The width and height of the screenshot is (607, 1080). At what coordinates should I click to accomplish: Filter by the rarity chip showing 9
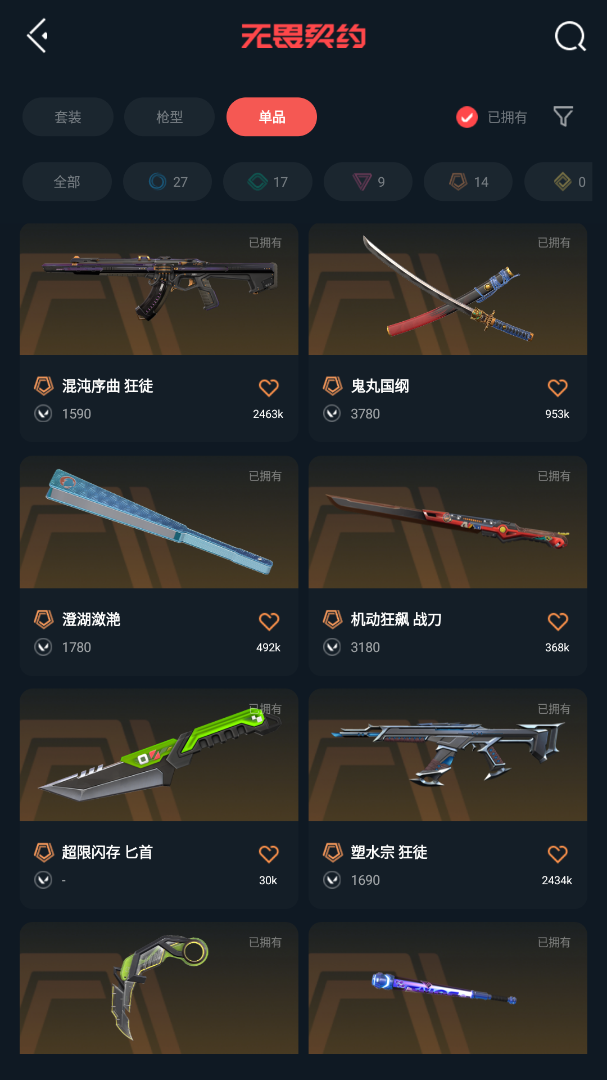pyautogui.click(x=368, y=182)
